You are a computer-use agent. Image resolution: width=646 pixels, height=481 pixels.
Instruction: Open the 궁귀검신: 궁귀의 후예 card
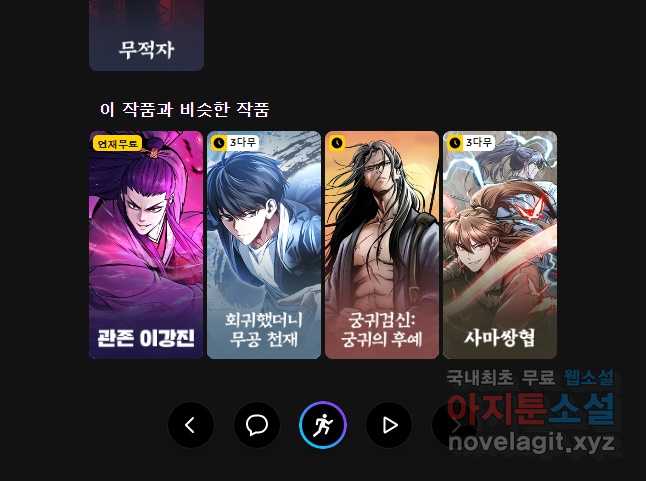(382, 245)
